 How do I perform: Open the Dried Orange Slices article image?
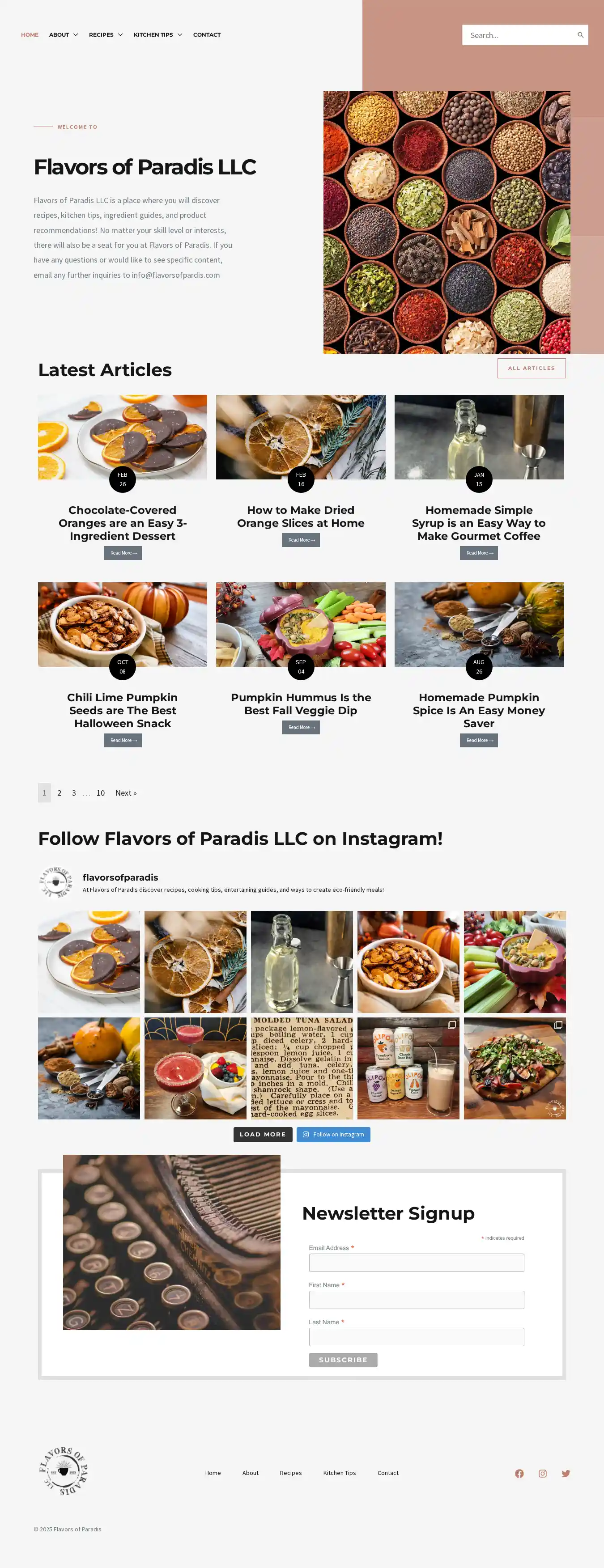pos(300,436)
